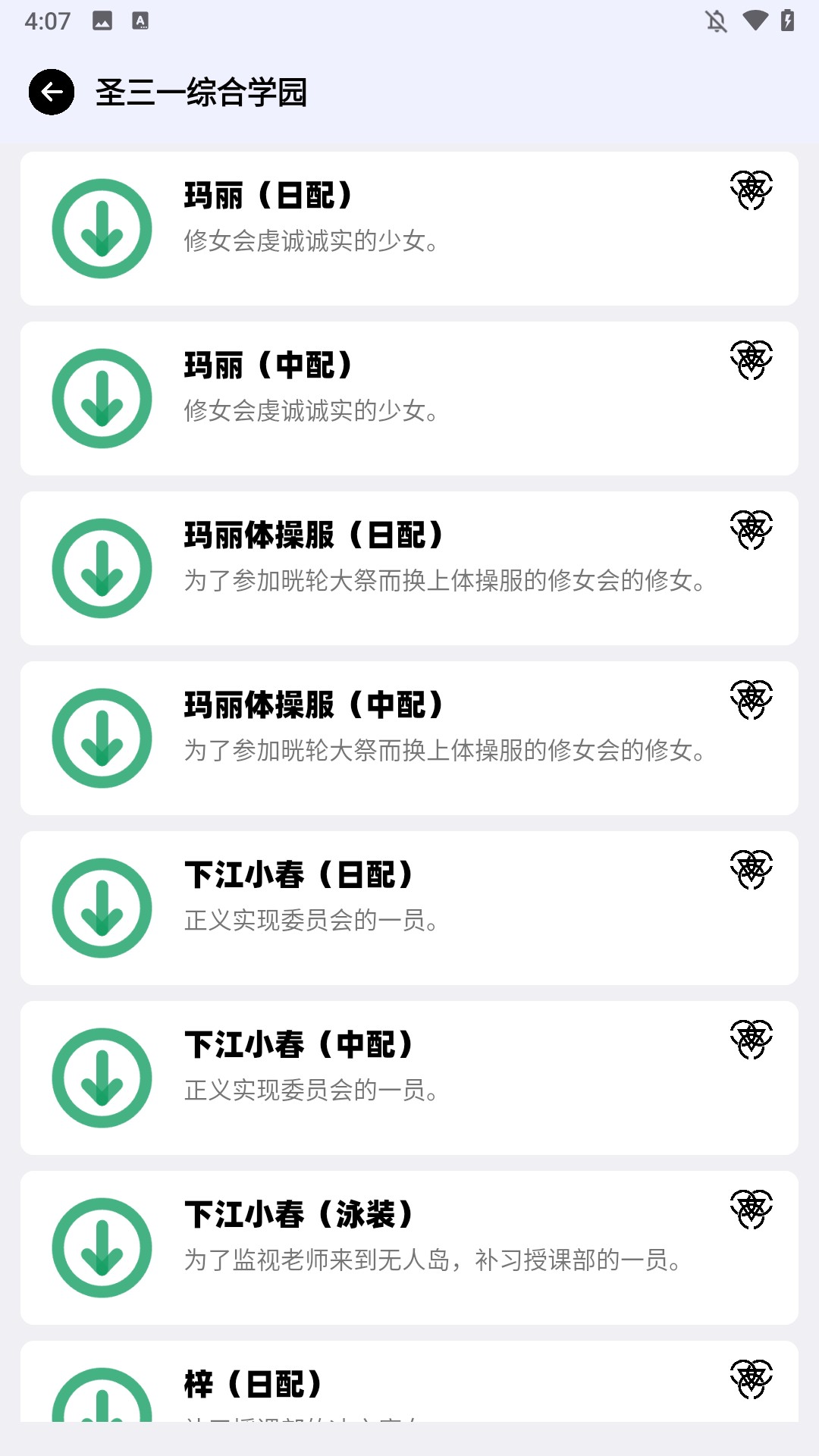This screenshot has height=1456, width=819.
Task: Start downloading 玛丽体操服（中配）
Action: pos(102,737)
